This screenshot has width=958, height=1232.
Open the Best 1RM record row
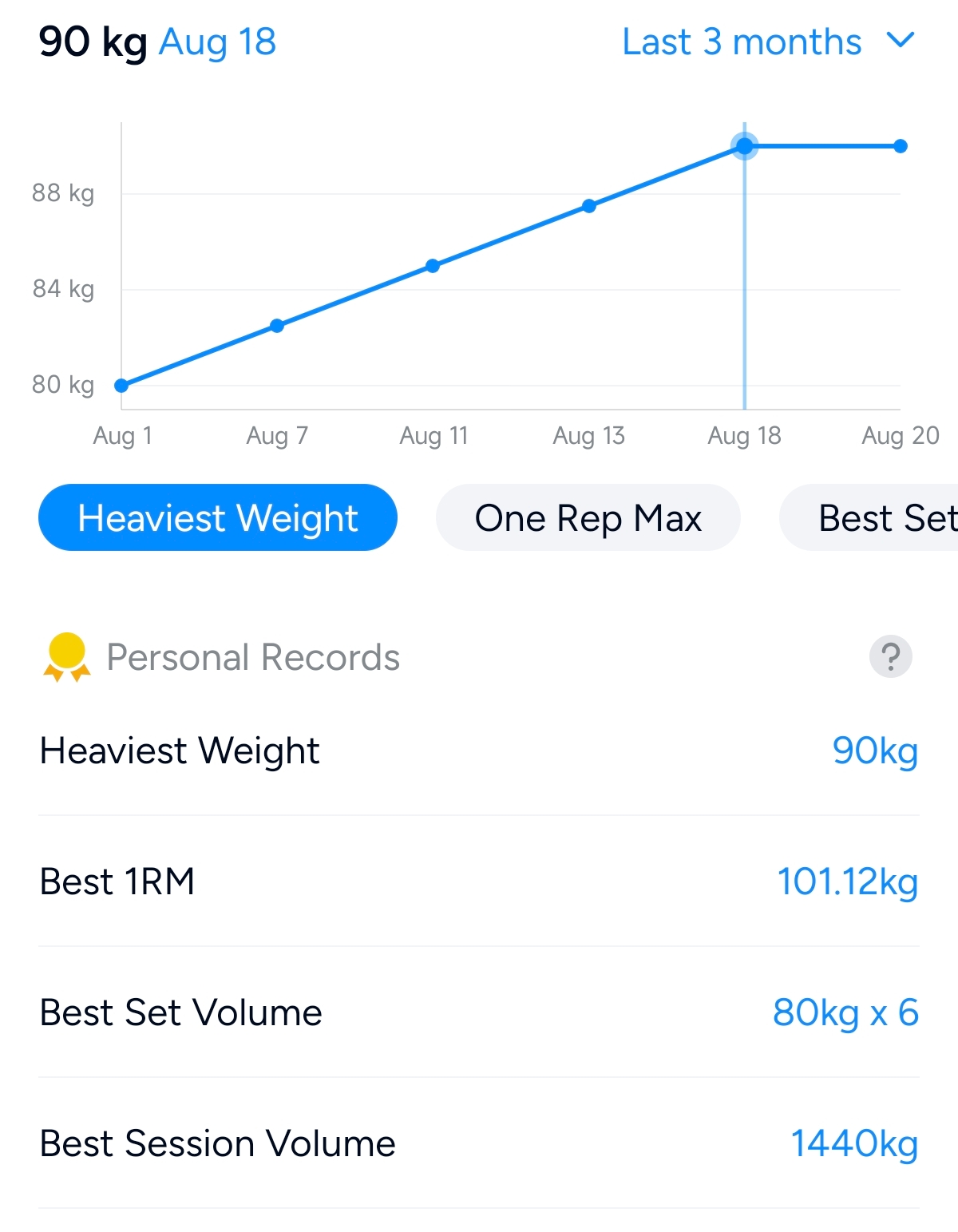pos(479,881)
